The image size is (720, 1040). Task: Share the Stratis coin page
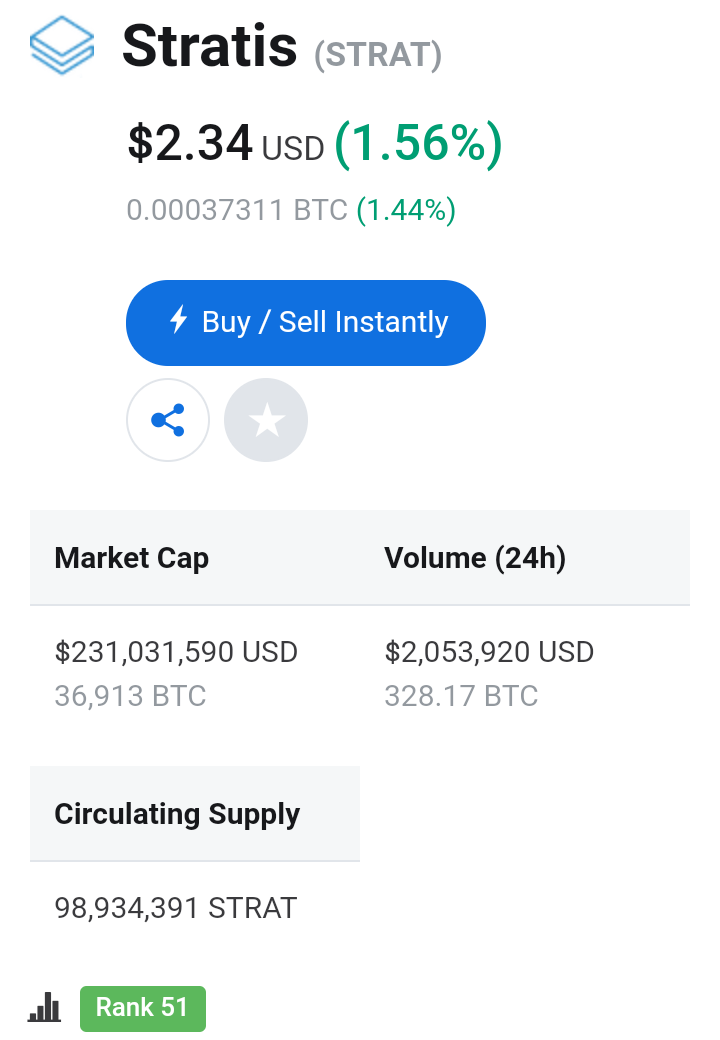click(168, 420)
